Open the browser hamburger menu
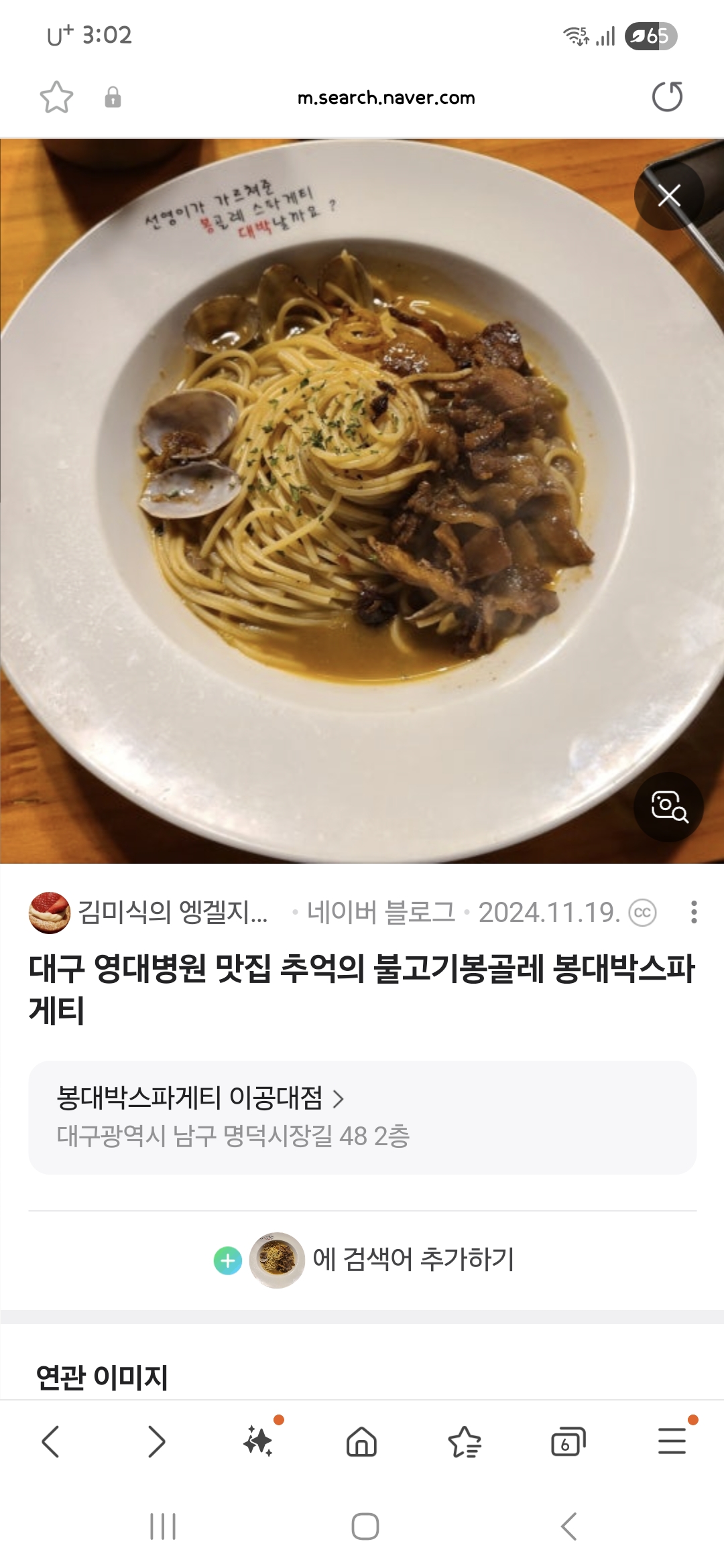The image size is (724, 1568). click(672, 1441)
